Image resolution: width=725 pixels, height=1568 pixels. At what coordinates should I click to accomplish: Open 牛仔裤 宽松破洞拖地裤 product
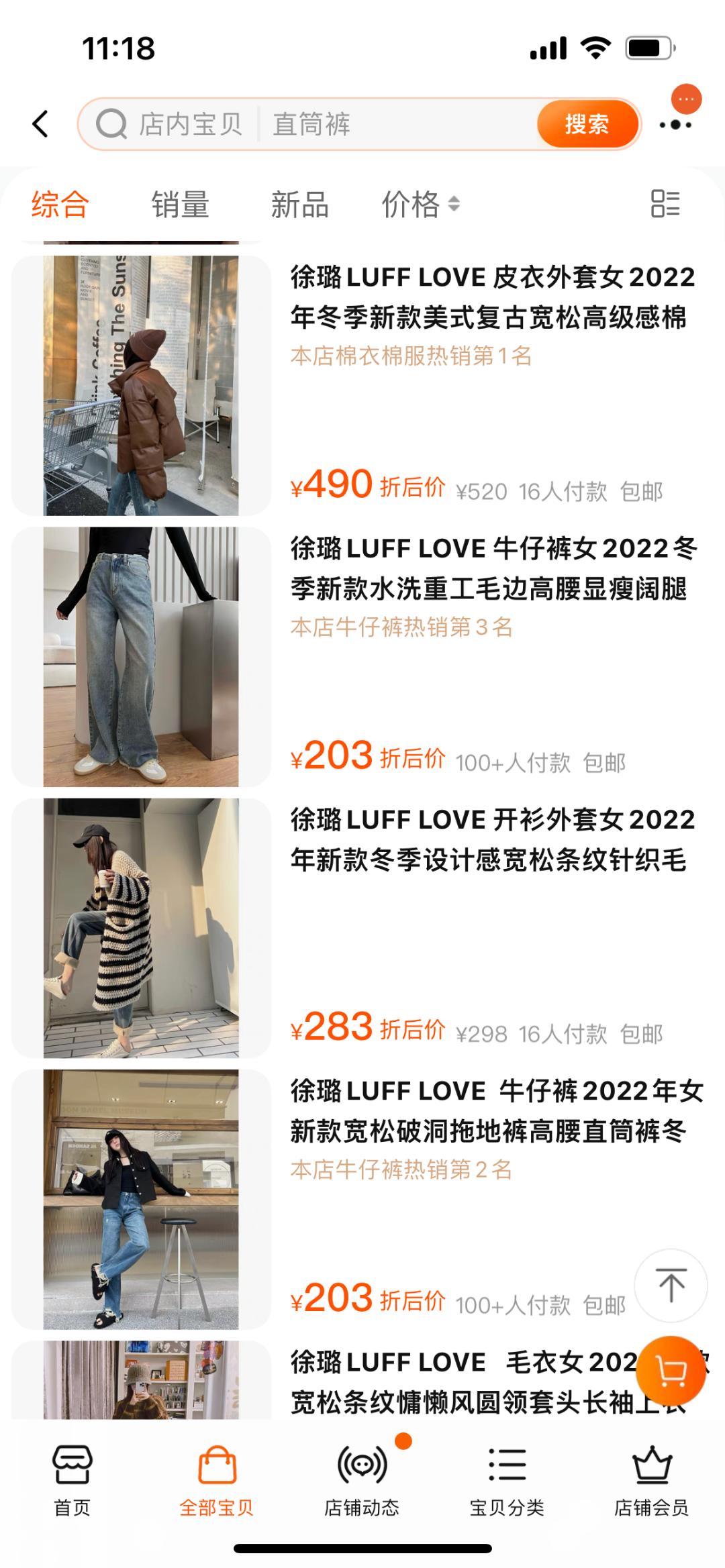tap(492, 1110)
